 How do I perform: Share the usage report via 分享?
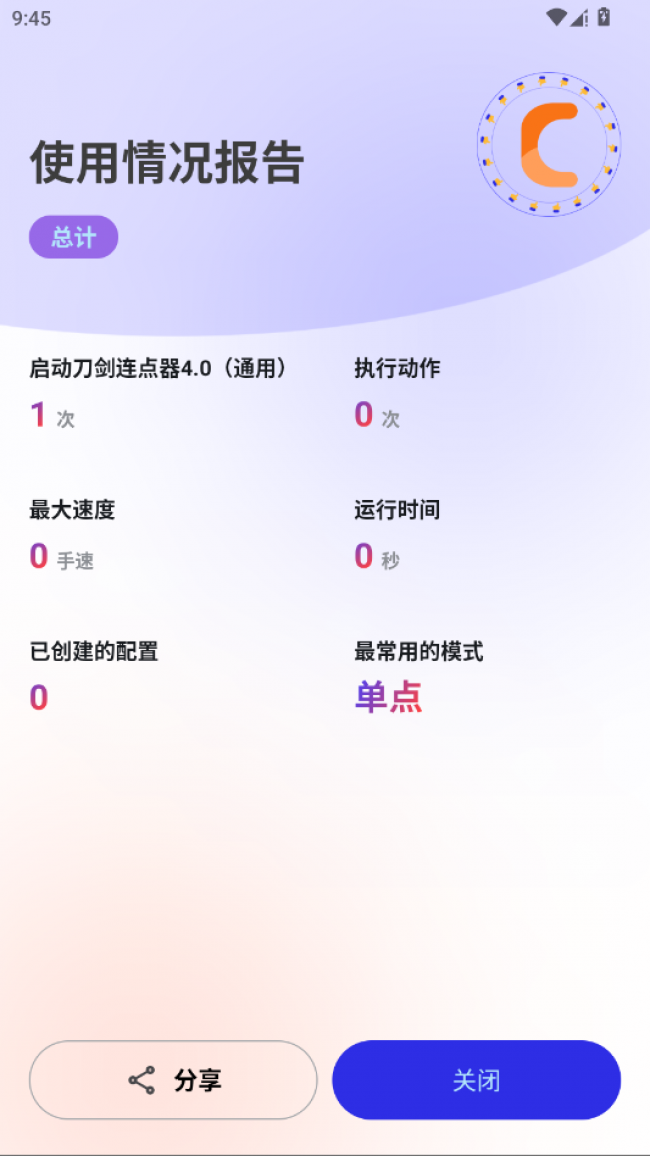(173, 1080)
